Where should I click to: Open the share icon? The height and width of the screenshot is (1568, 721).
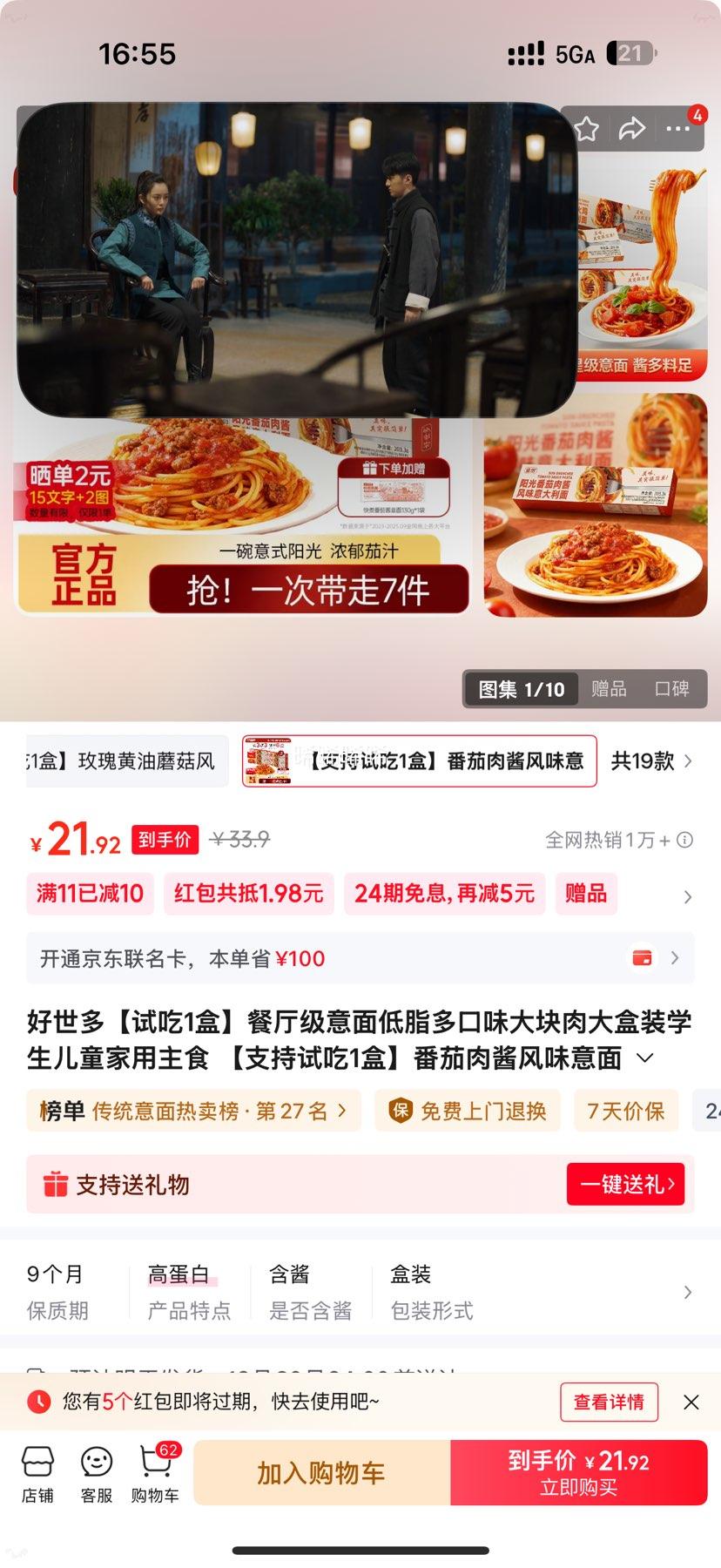633,128
